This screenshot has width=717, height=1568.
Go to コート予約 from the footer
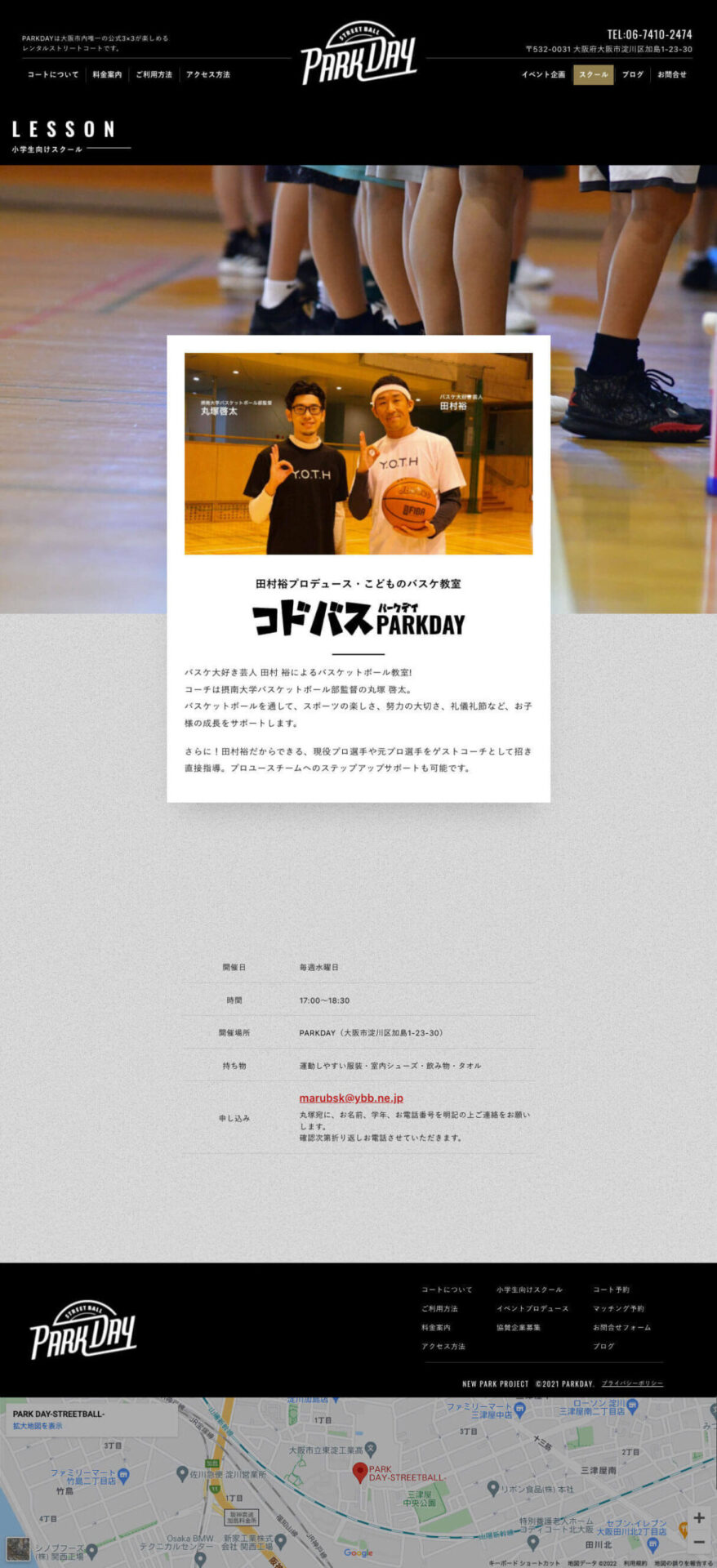[x=611, y=1290]
